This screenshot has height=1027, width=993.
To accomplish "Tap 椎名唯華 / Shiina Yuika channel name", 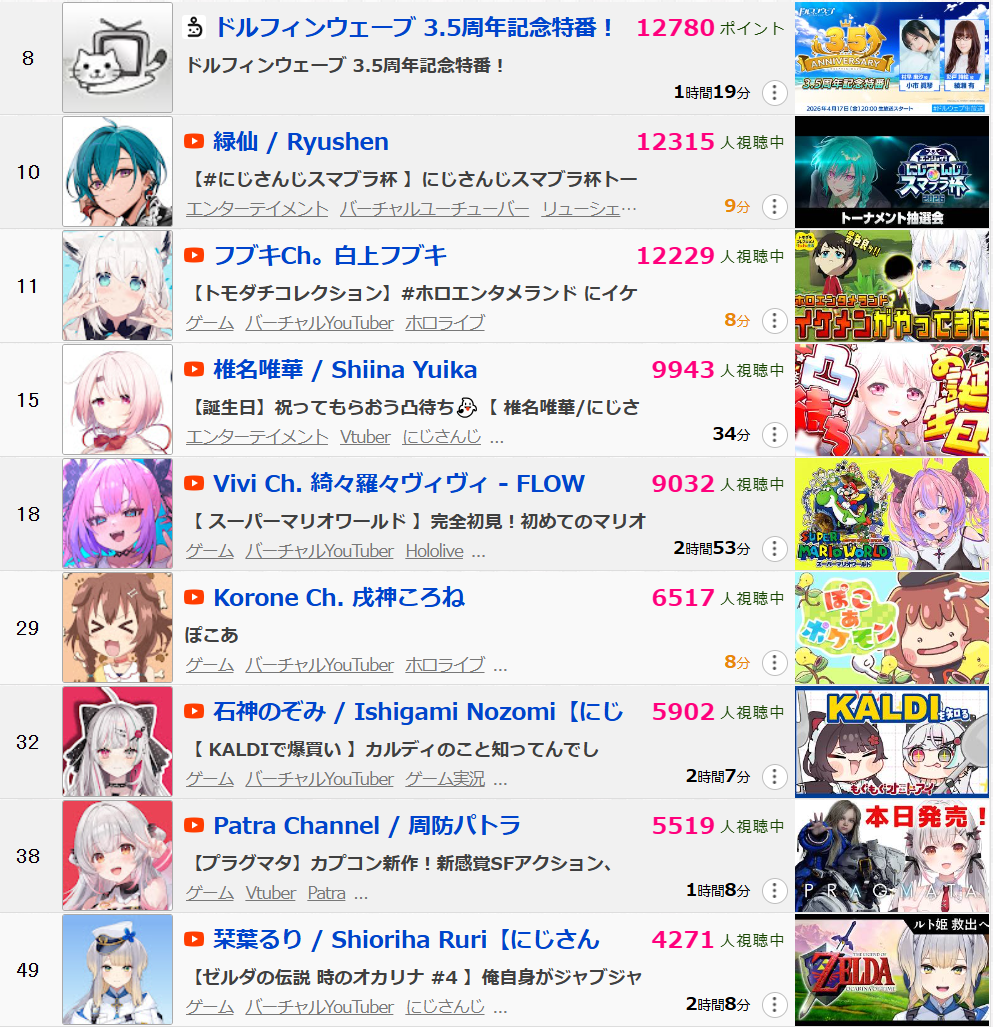I will (345, 370).
